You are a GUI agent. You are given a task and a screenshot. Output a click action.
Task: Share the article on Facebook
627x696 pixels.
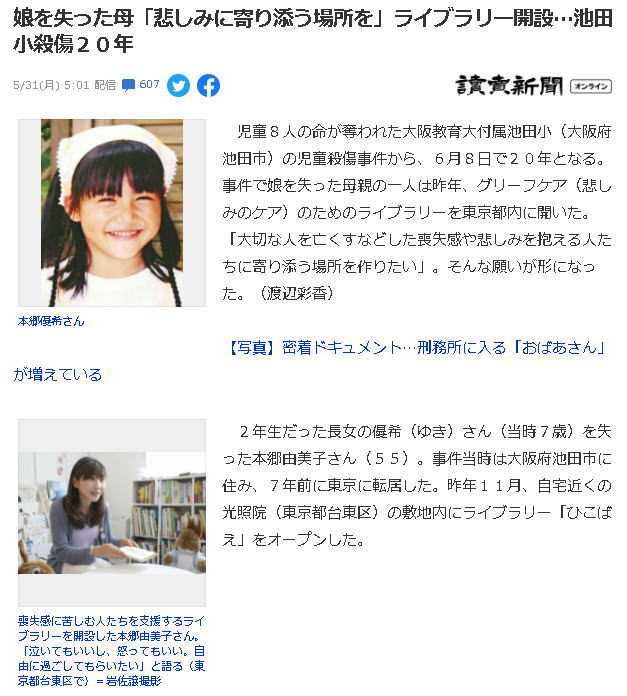[208, 86]
